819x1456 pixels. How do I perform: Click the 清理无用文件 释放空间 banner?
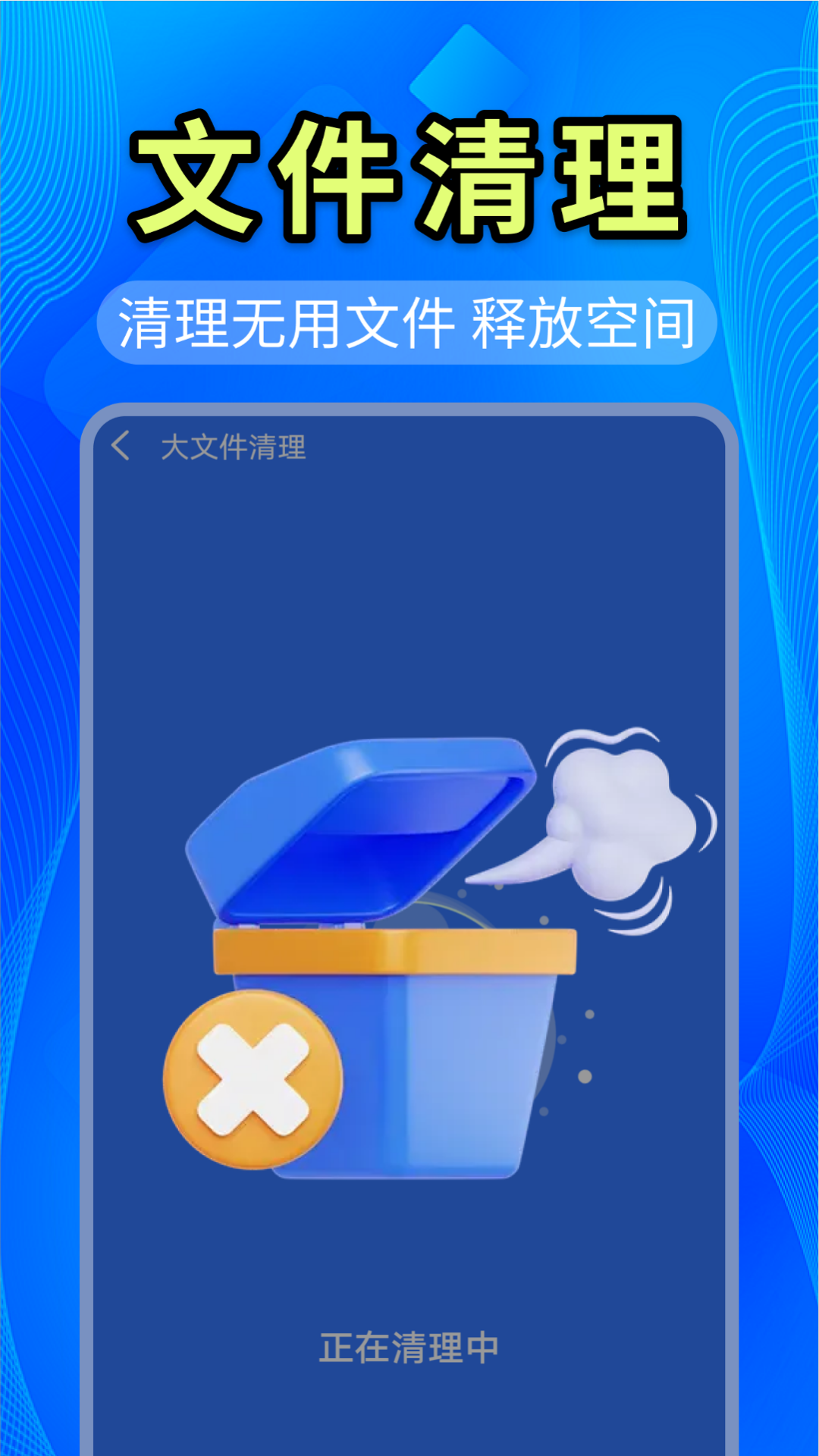[409, 322]
